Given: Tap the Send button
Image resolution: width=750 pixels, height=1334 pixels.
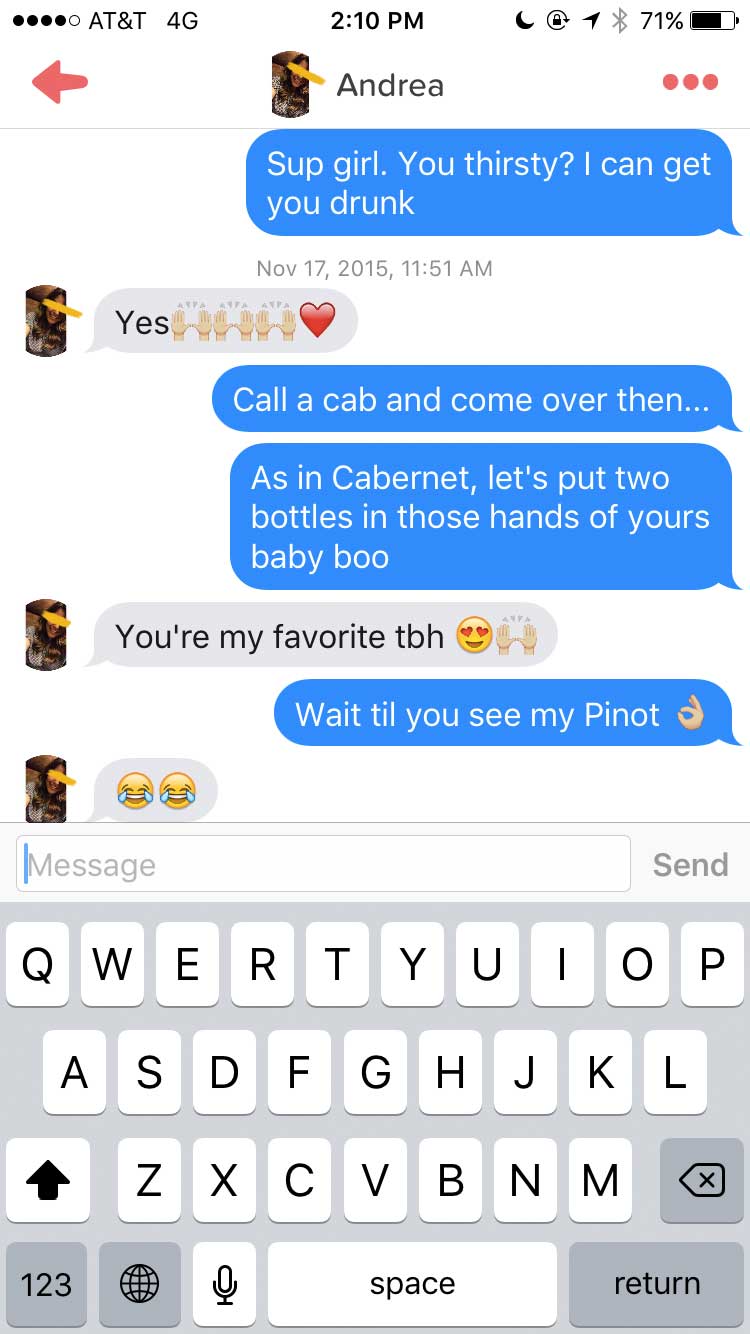Looking at the screenshot, I should 690,864.
